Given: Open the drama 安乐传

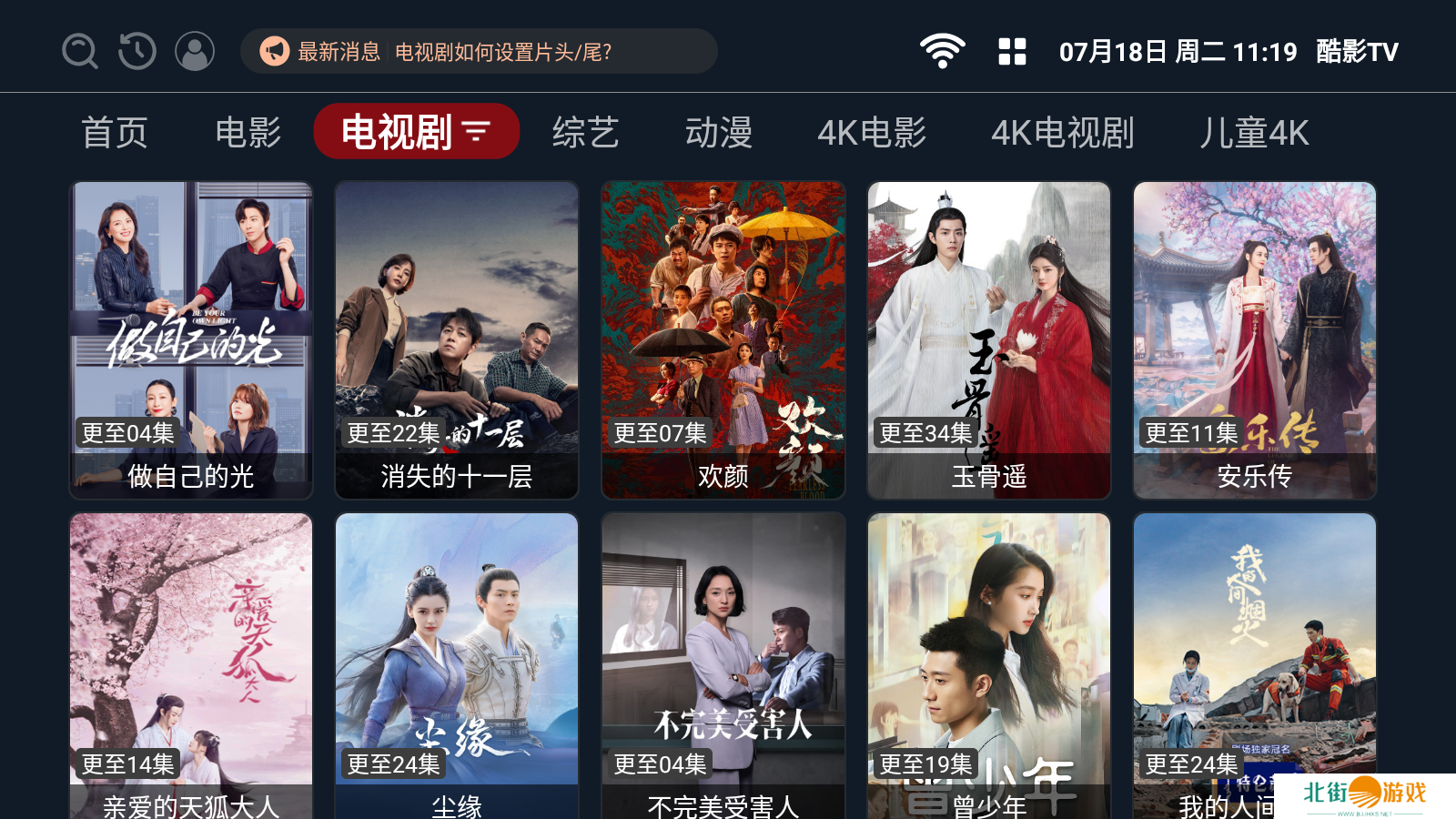Looking at the screenshot, I should pos(1255,339).
